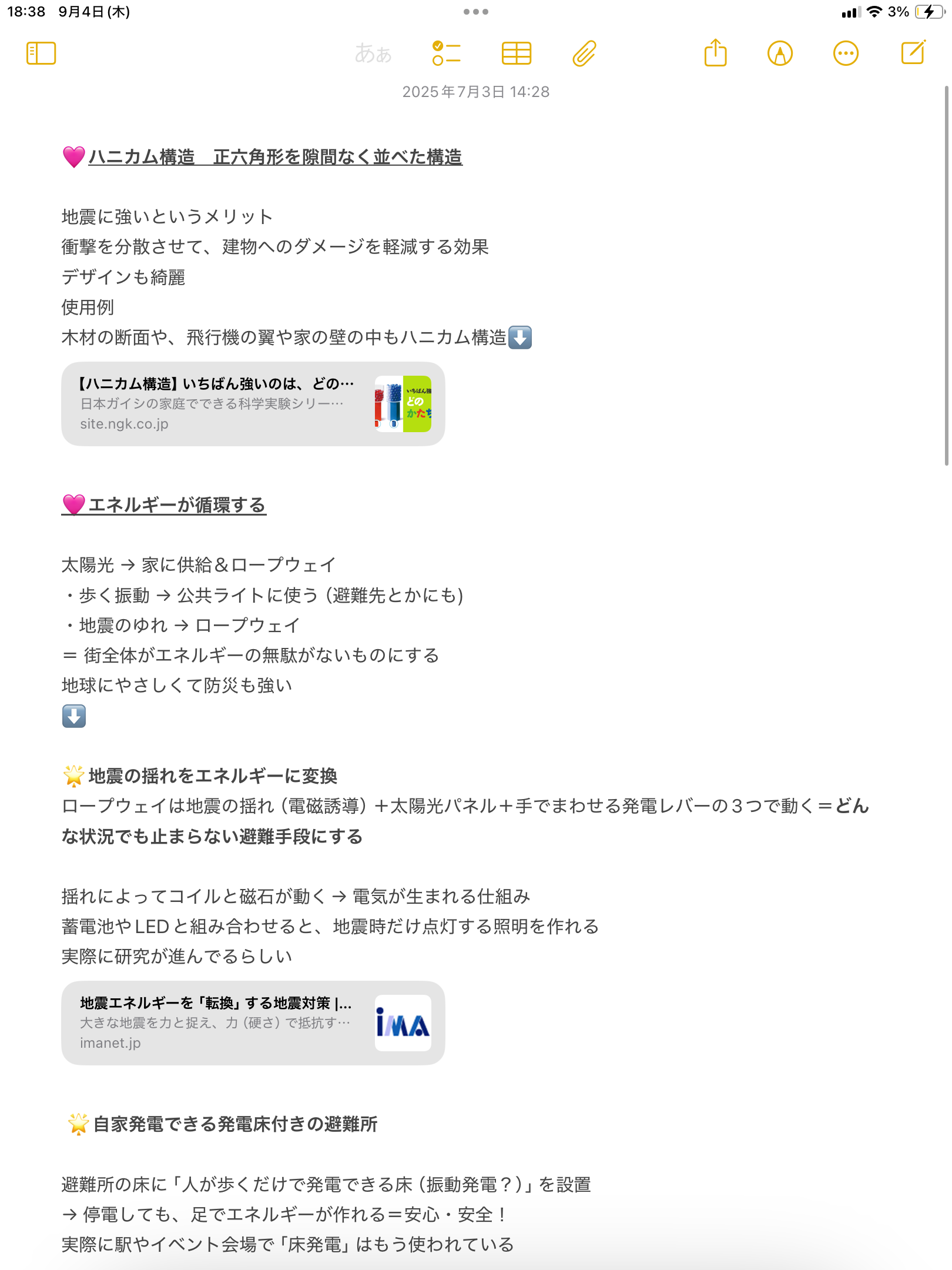This screenshot has height=1270, width=952.
Task: Tap the three-dot multitasking control at the top
Action: coord(475,12)
